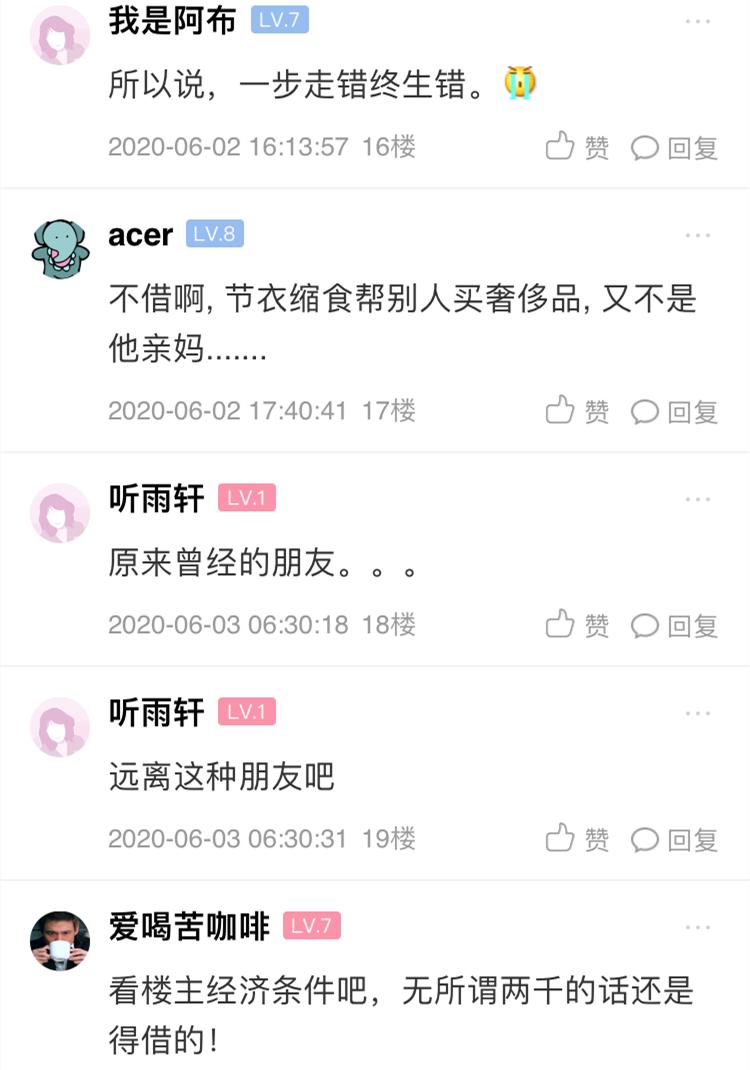750x1070 pixels.
Task: Click 回复 to reply to floor 16
Action: tap(690, 147)
